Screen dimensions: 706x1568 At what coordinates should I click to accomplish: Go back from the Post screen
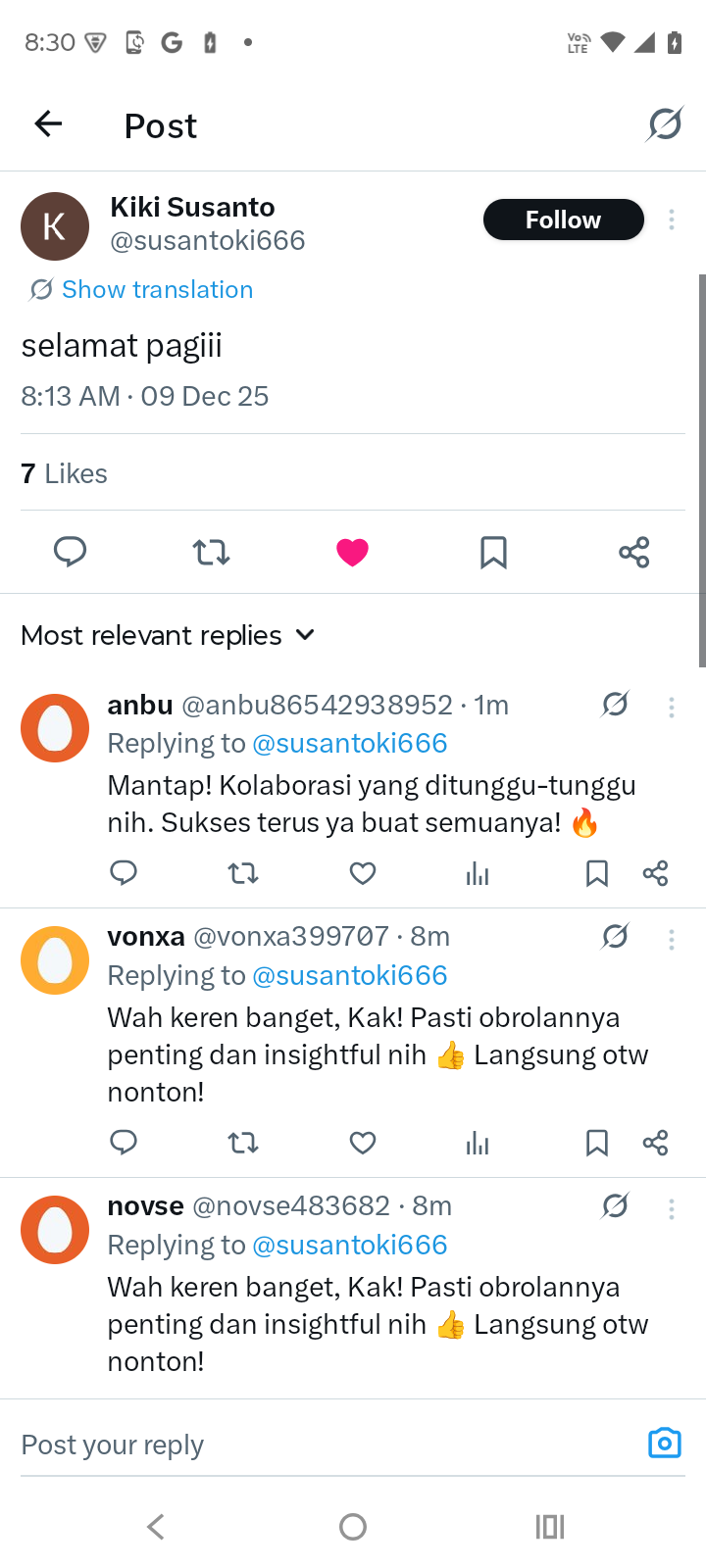pyautogui.click(x=48, y=124)
